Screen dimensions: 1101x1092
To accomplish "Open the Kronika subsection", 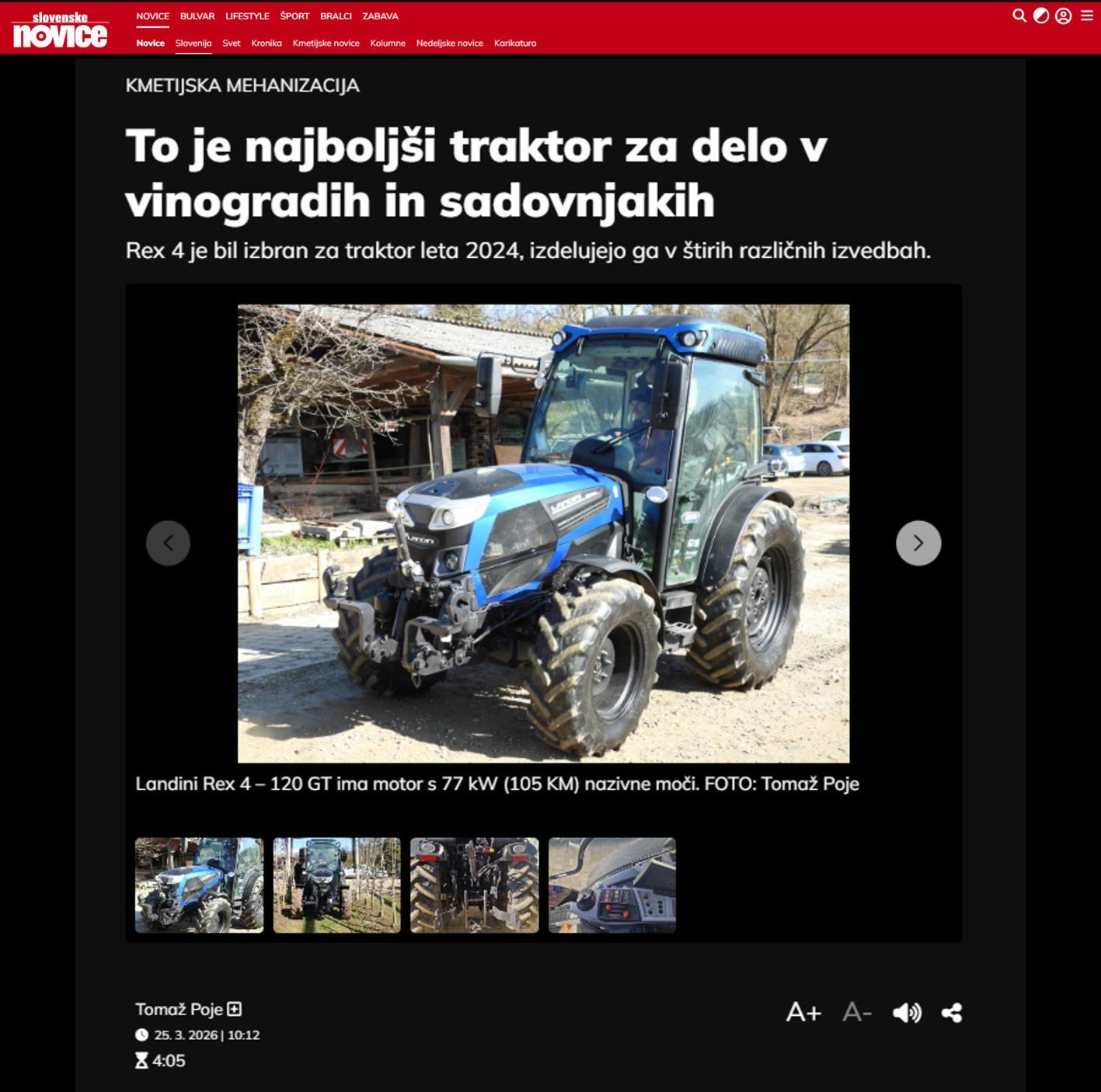I will coord(267,43).
